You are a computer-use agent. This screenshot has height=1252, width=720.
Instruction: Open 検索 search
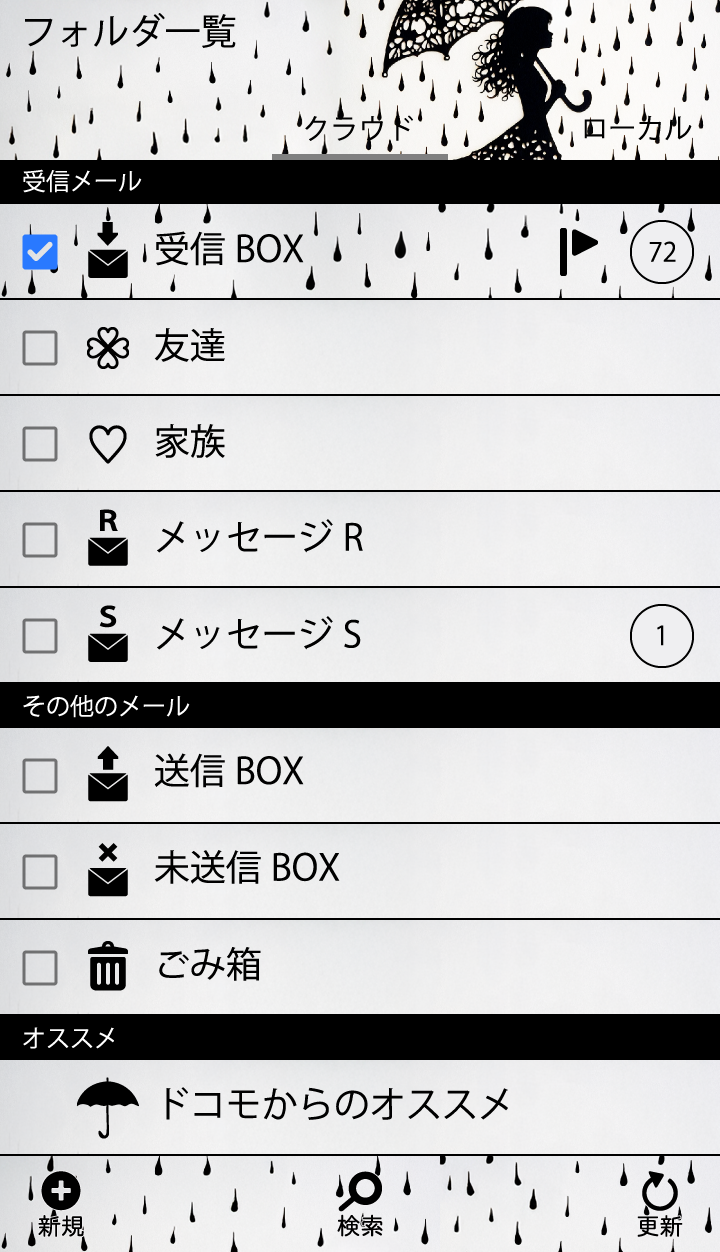360,1205
